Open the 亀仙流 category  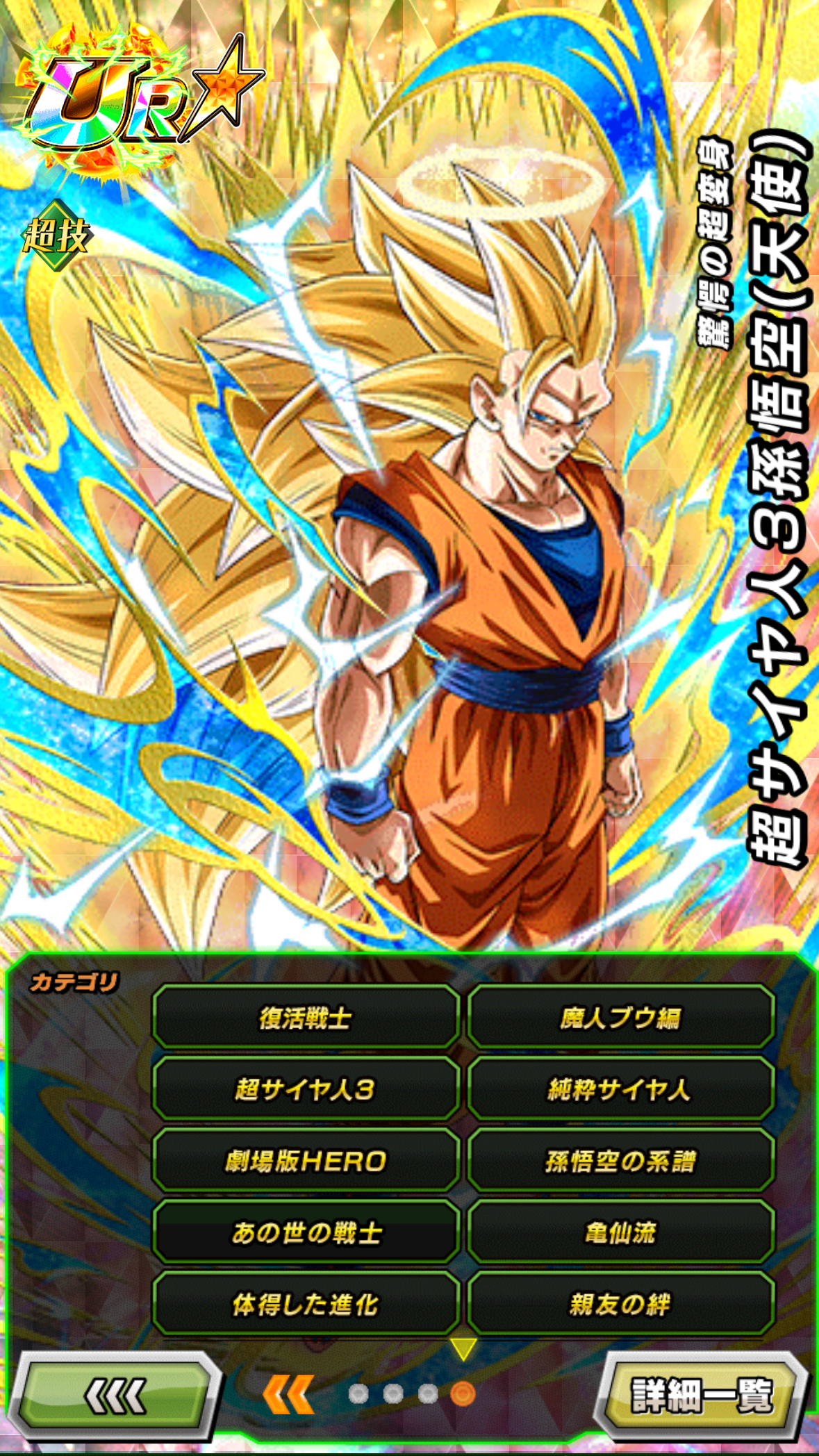tap(620, 1232)
